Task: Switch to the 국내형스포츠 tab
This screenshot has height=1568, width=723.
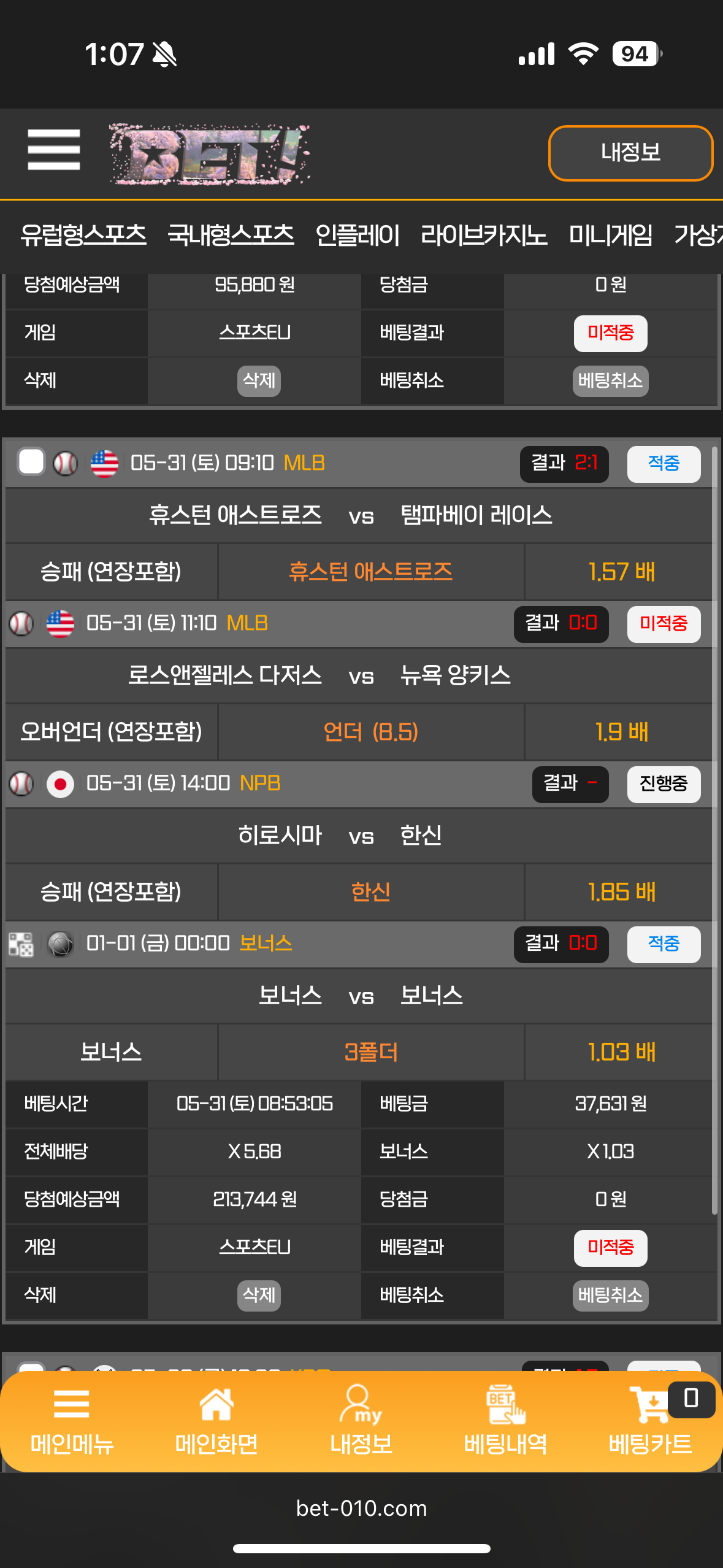Action: (x=231, y=235)
